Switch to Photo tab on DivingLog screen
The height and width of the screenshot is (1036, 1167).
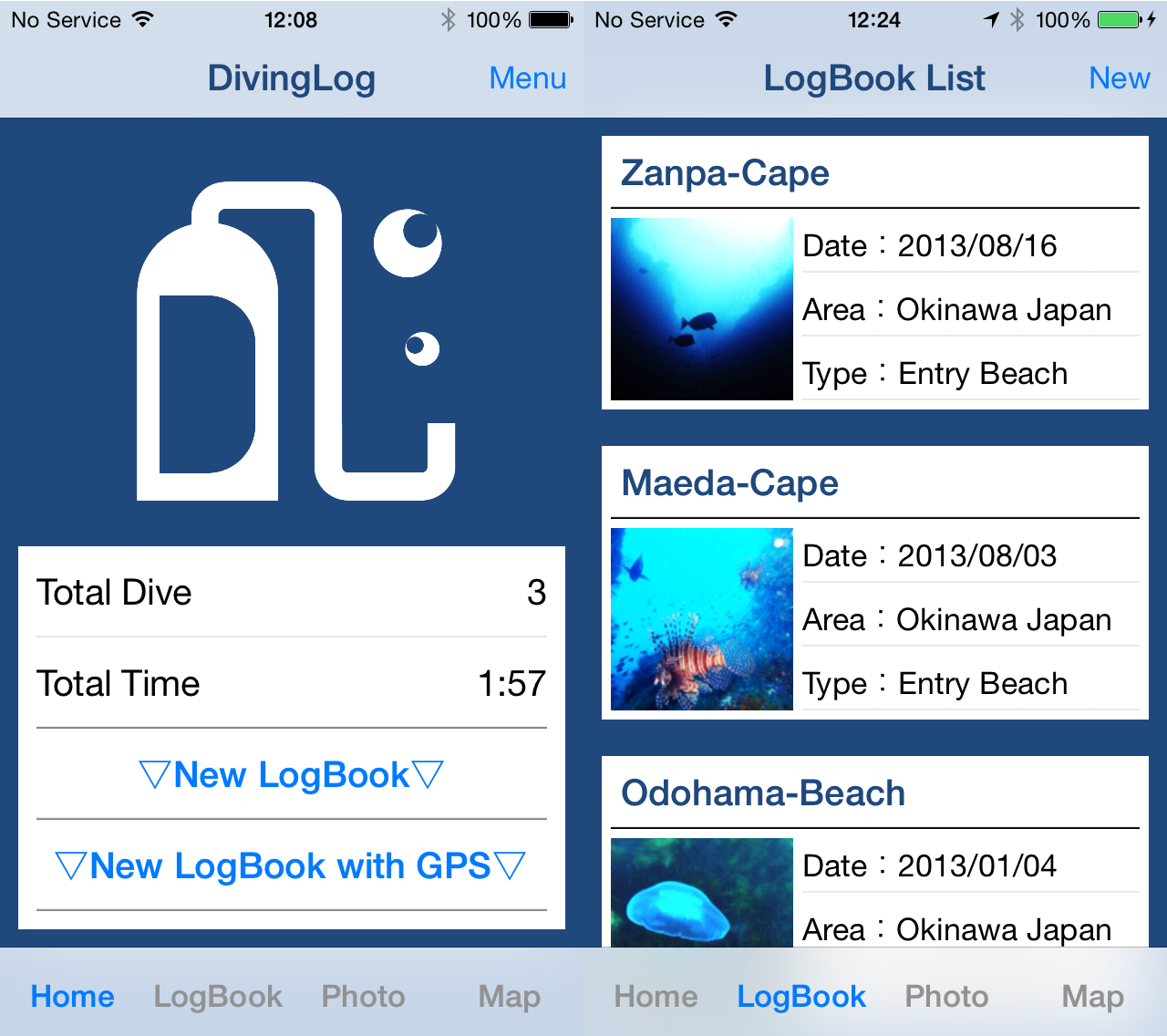[x=363, y=996]
